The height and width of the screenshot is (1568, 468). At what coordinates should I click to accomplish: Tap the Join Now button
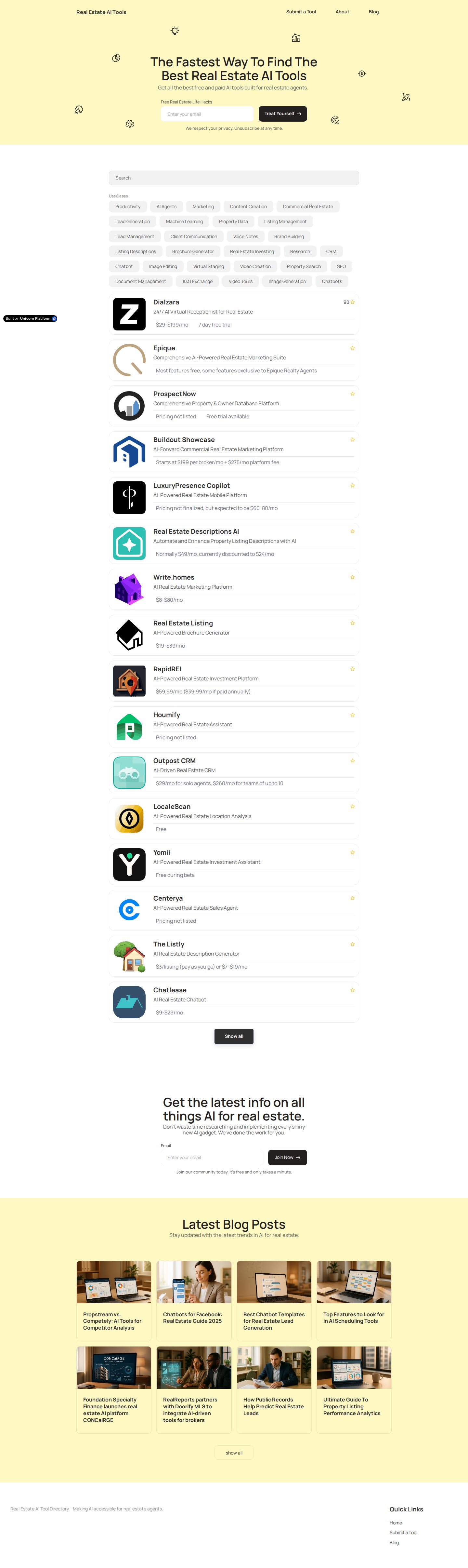[287, 1157]
